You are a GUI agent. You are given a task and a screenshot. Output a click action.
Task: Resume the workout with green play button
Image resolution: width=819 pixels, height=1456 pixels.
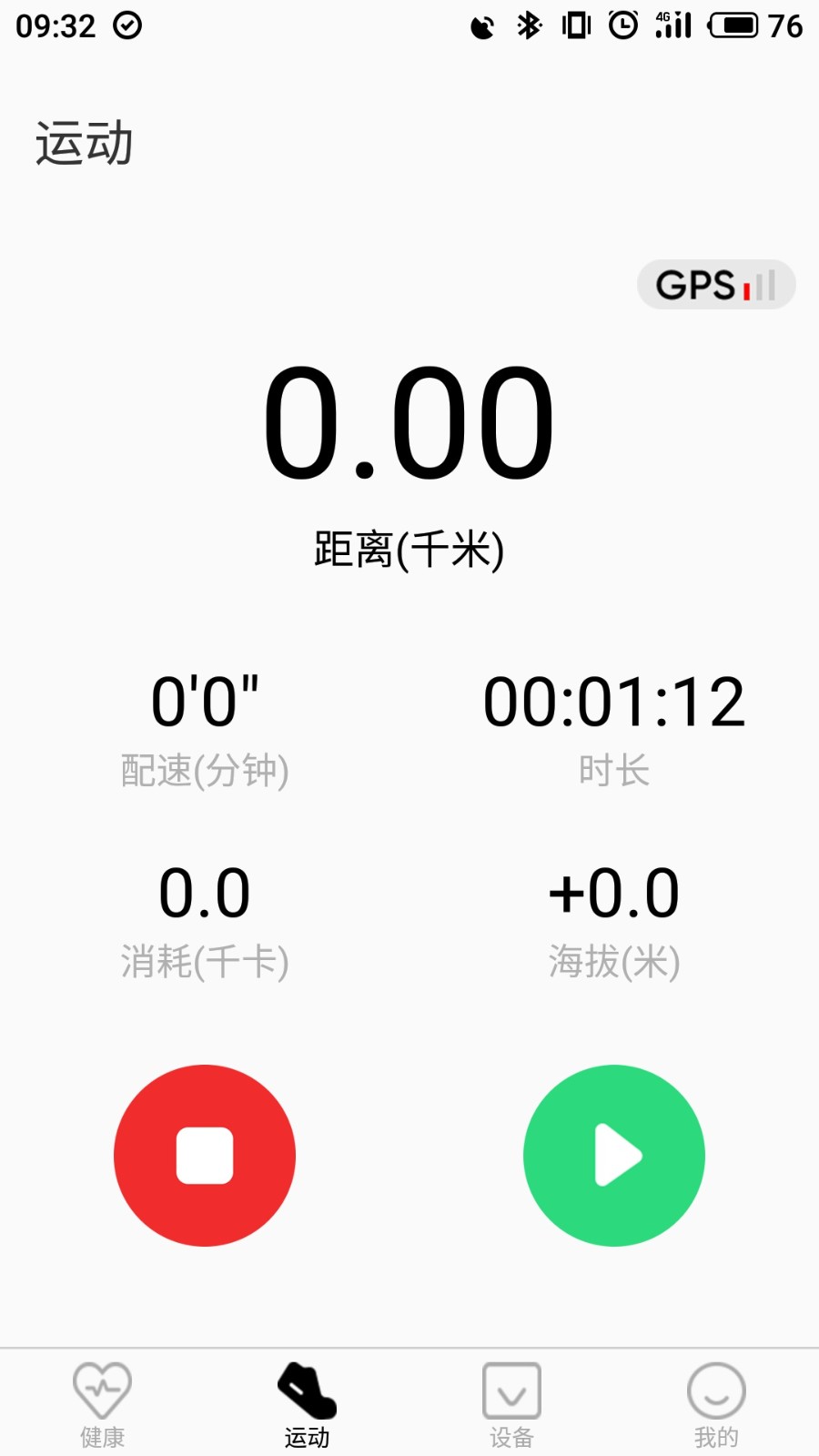pyautogui.click(x=614, y=1155)
